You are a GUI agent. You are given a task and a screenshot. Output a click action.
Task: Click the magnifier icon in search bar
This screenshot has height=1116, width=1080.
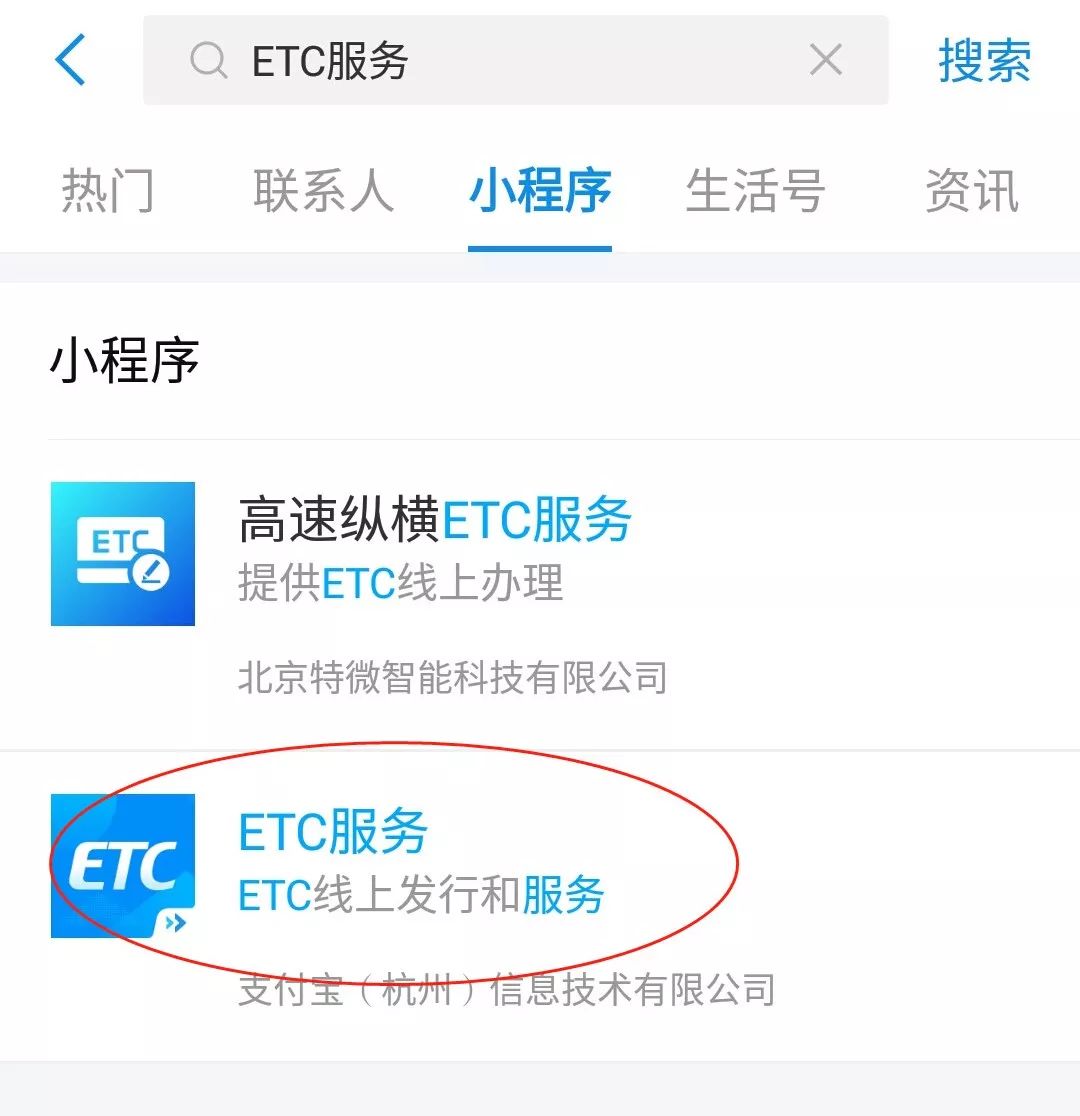click(x=207, y=62)
